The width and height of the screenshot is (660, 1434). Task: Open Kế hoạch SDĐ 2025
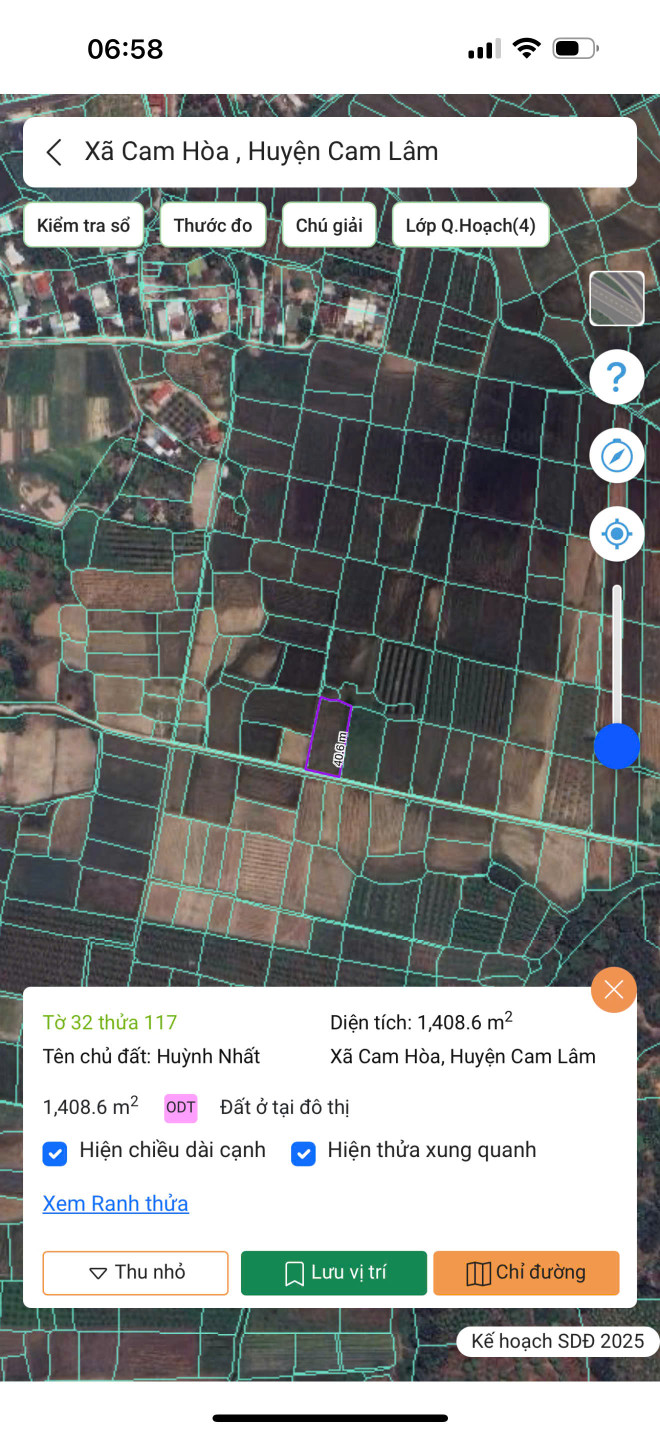tap(557, 1341)
